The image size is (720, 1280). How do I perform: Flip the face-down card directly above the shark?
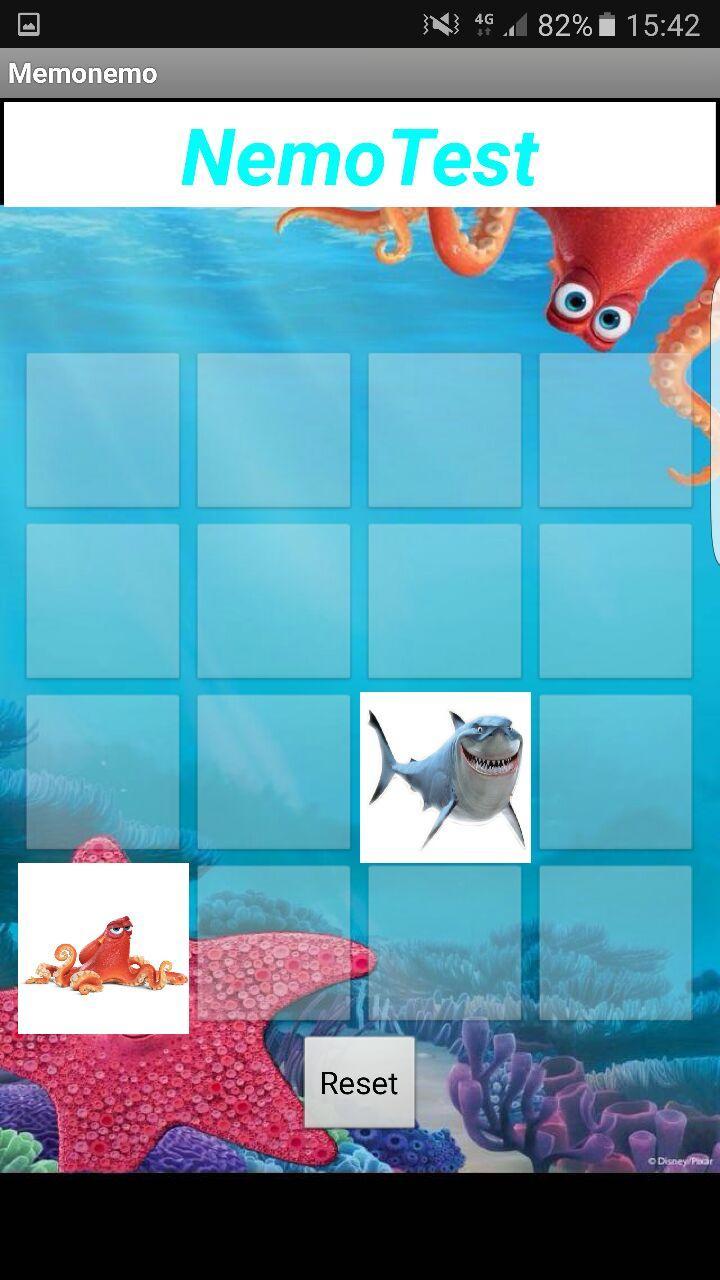pos(444,601)
